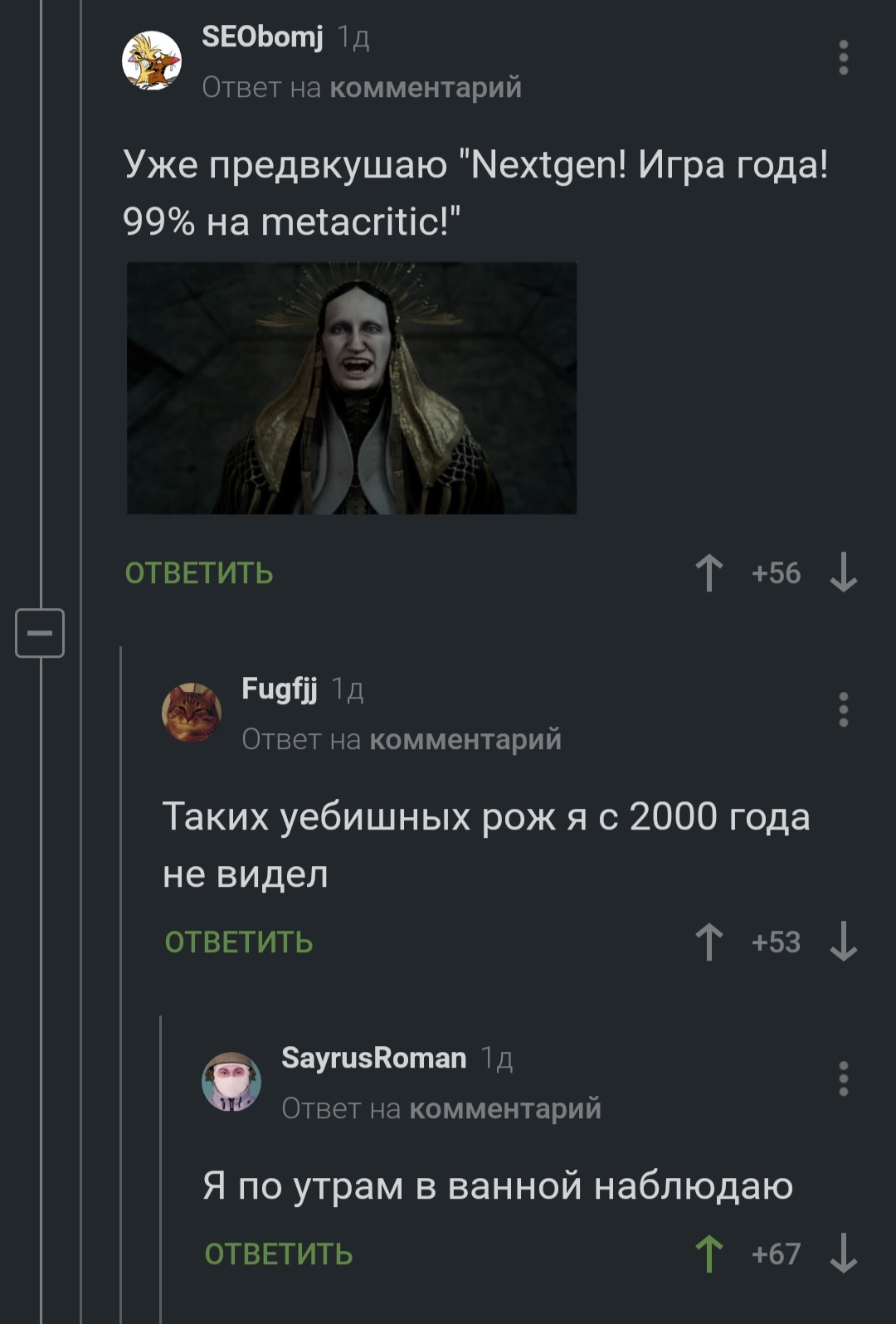Viewport: 896px width, 1324px height.
Task: Go to parent comment link under Fugfjj
Action: point(465,739)
